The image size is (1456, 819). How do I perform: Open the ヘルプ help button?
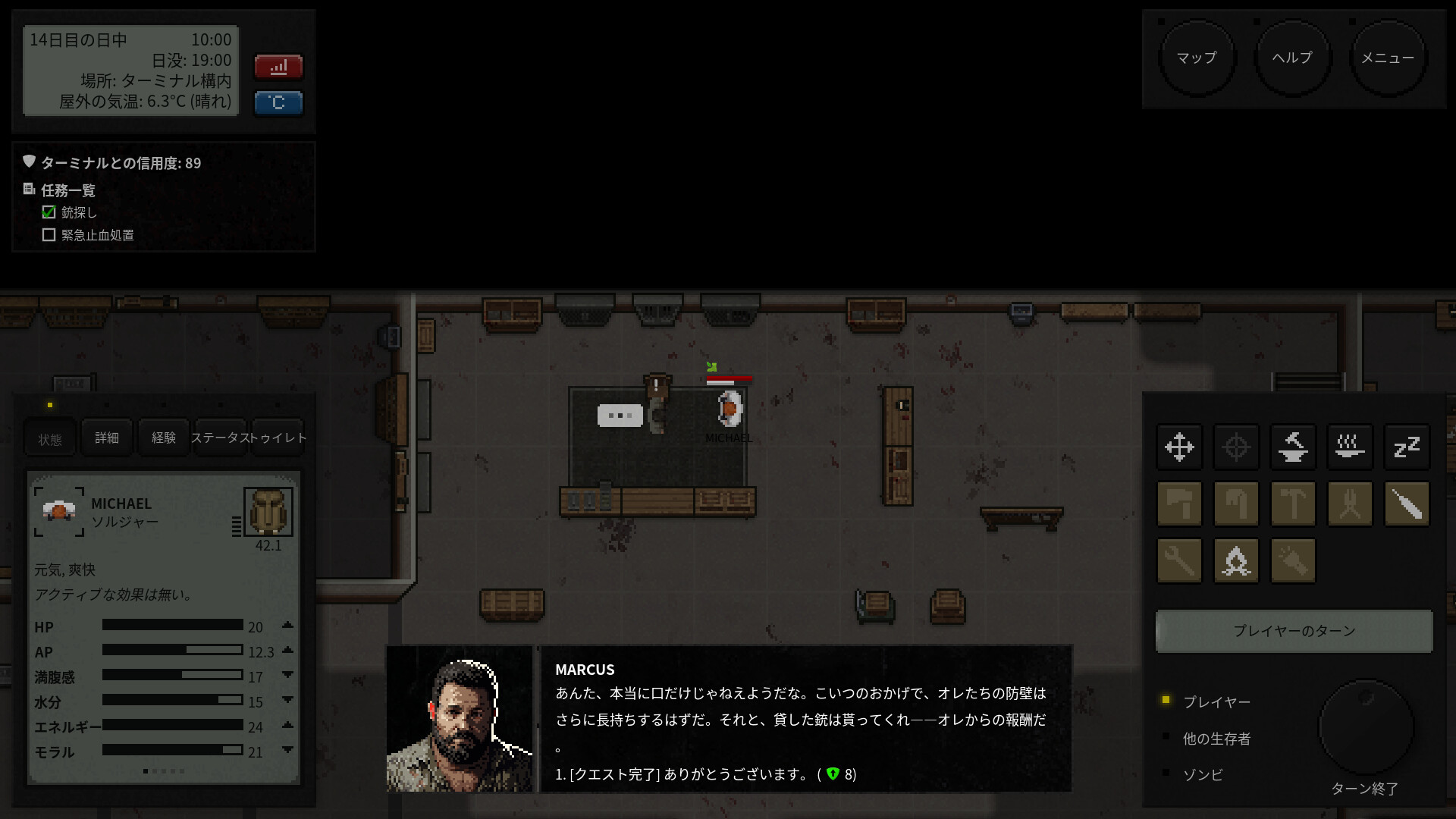[1292, 58]
